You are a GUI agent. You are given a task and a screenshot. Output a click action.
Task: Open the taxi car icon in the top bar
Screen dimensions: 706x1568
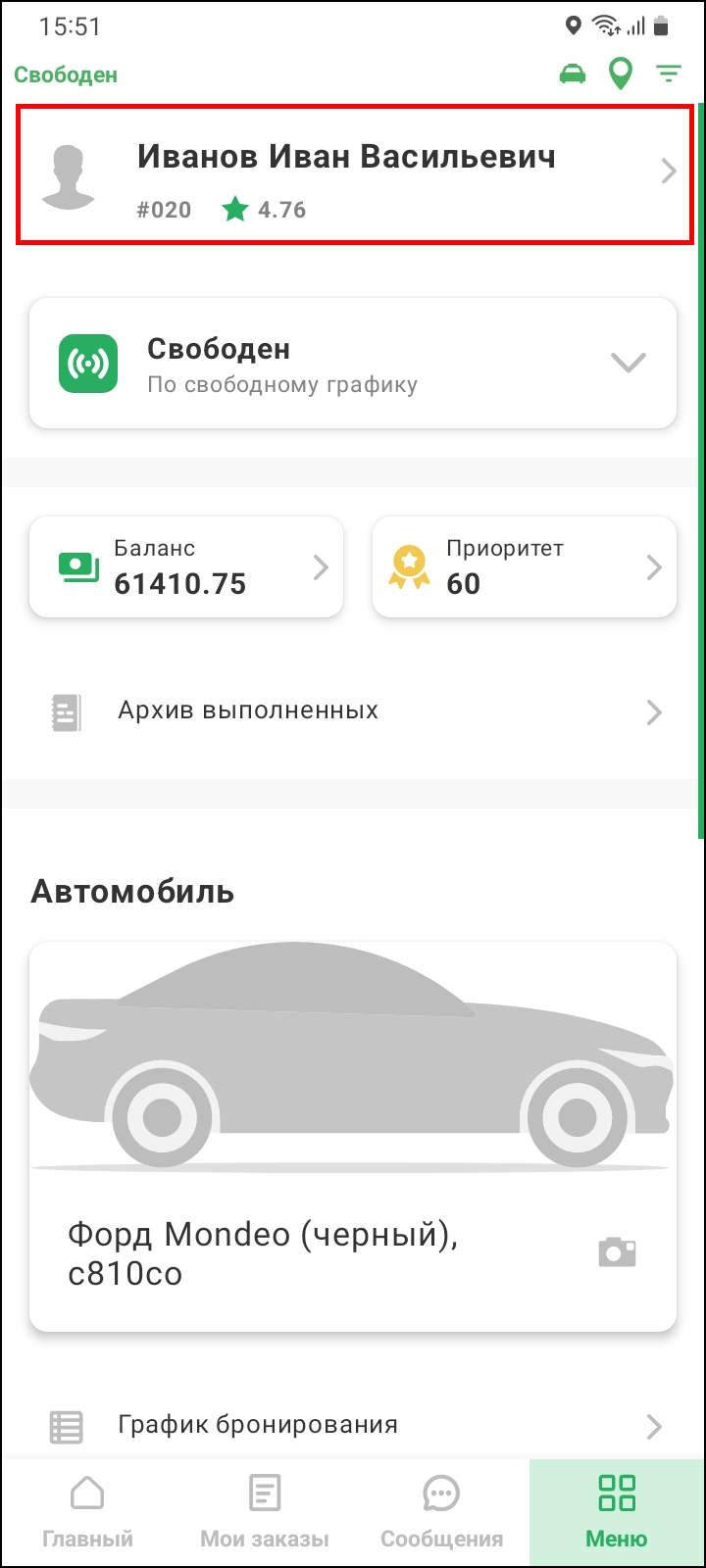click(573, 74)
